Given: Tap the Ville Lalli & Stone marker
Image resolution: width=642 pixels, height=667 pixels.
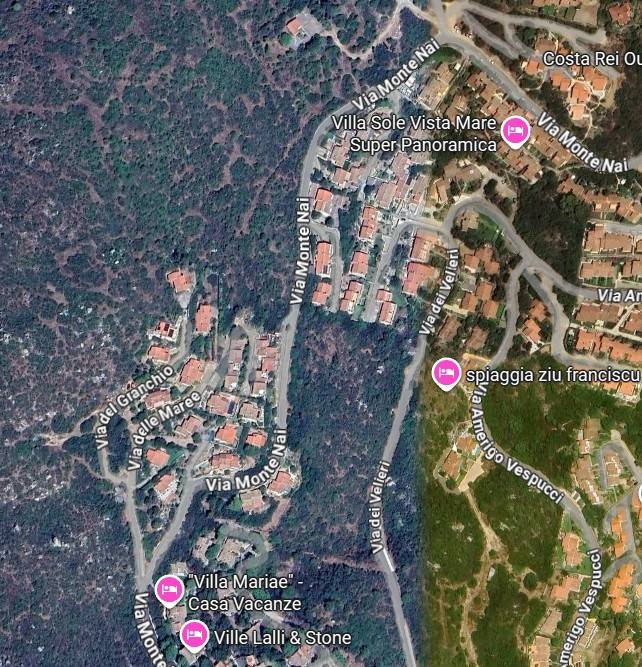Looking at the screenshot, I should [193, 635].
